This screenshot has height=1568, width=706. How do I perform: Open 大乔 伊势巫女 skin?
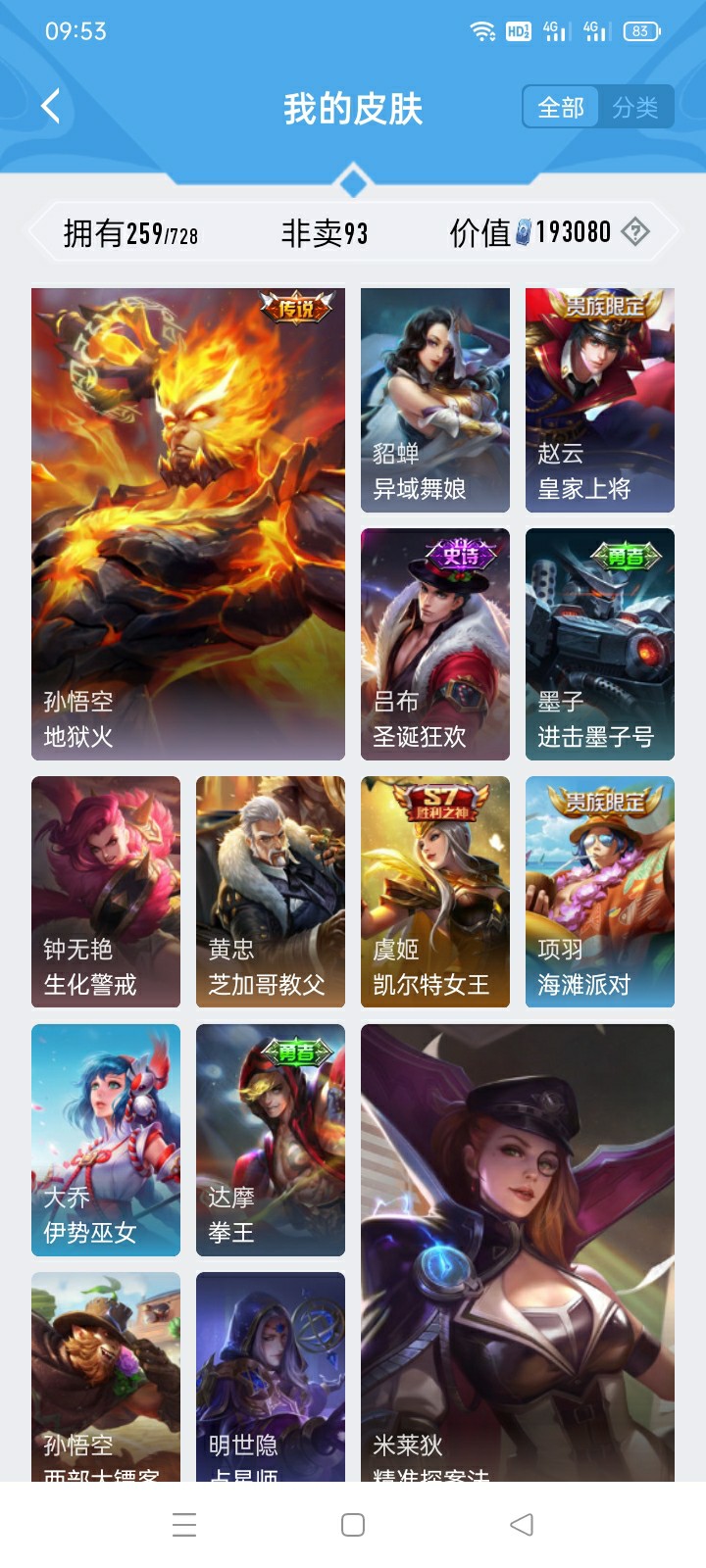106,1140
